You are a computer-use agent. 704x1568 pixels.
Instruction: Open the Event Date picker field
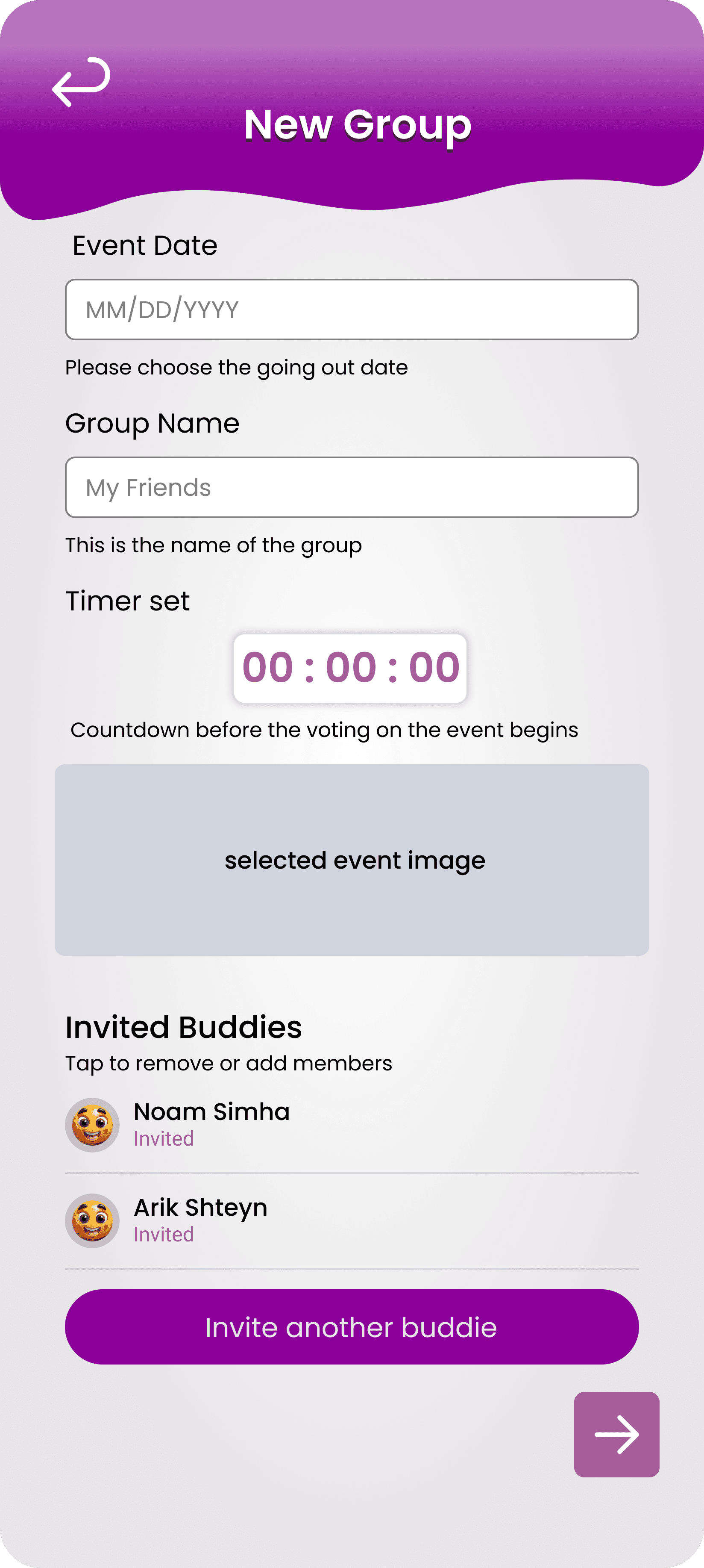[x=352, y=309]
